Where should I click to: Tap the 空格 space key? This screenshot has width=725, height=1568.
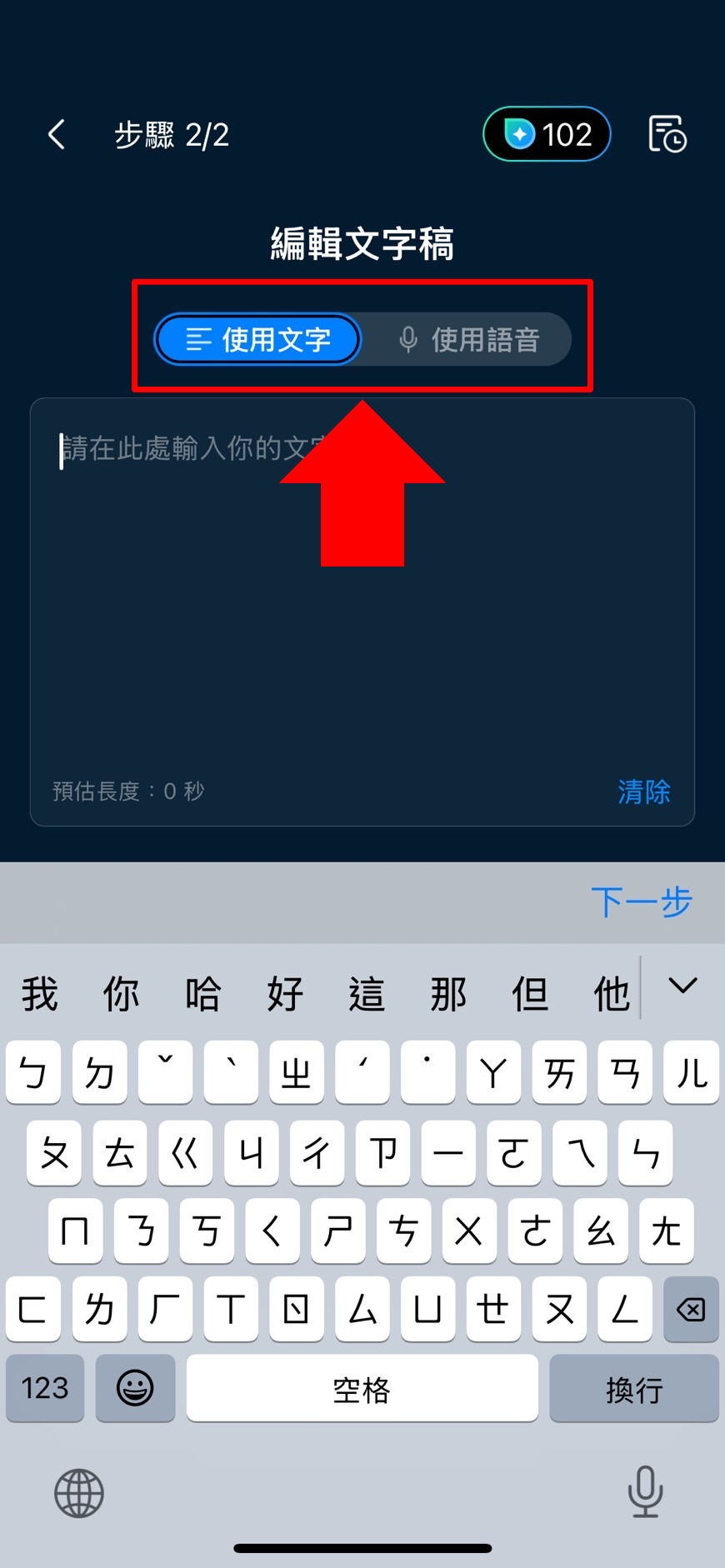362,1388
